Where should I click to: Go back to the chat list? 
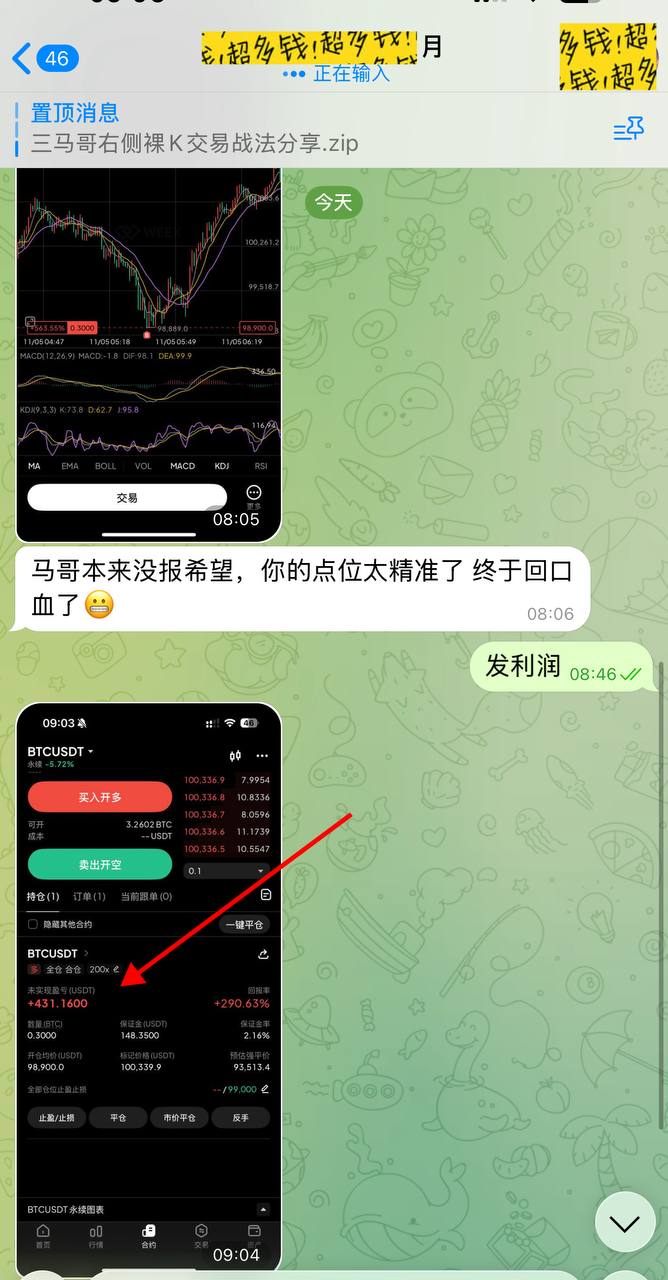point(45,59)
